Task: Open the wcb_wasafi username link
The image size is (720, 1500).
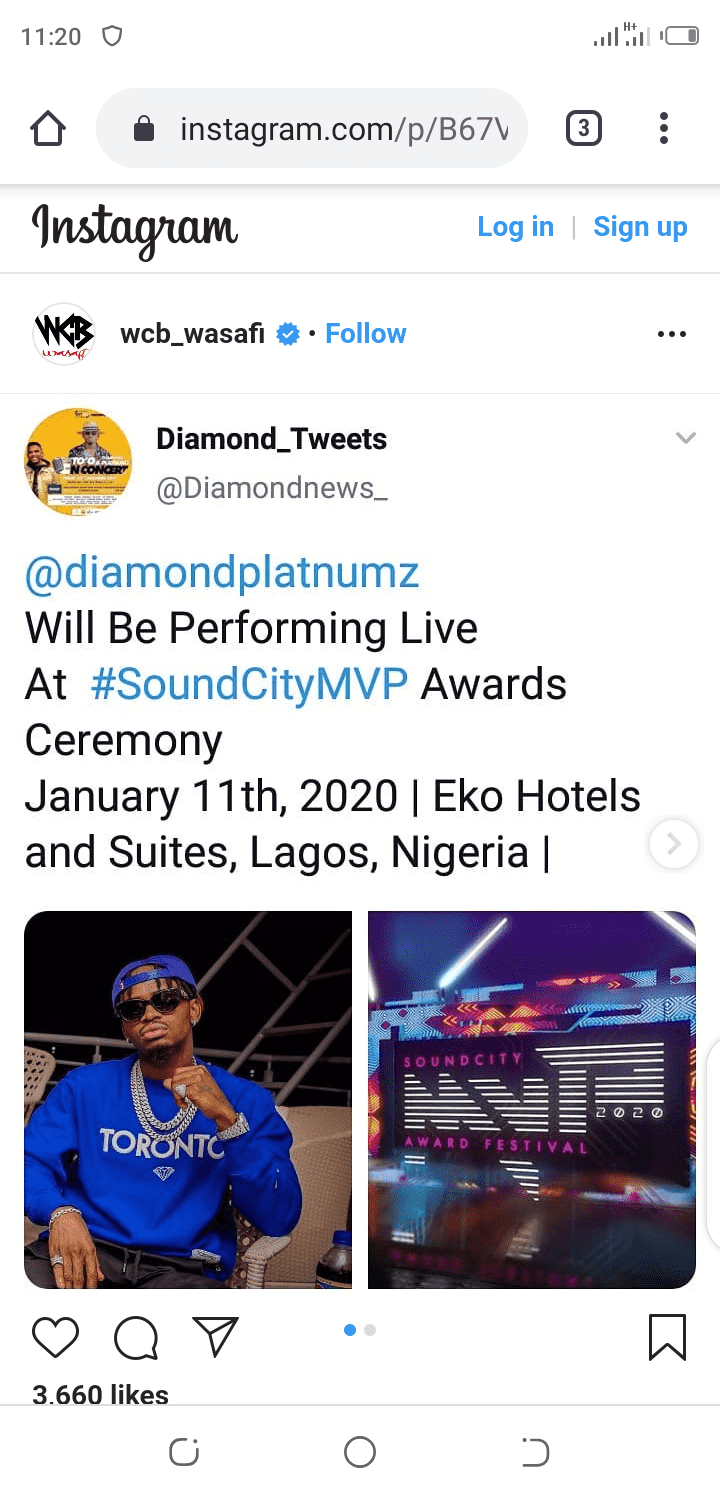Action: pyautogui.click(x=193, y=334)
